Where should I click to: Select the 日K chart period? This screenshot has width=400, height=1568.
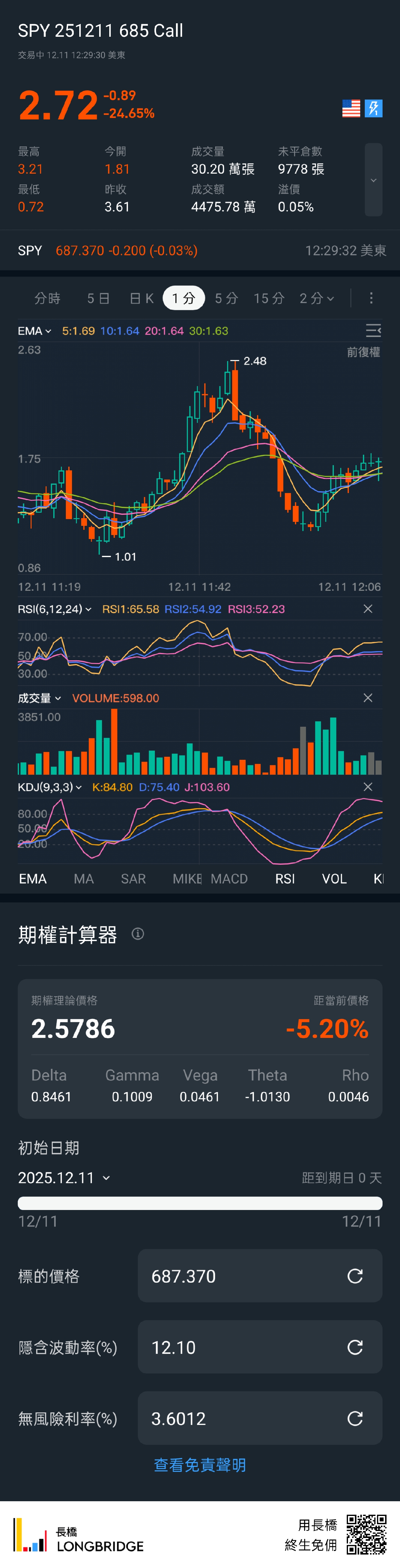[x=142, y=298]
